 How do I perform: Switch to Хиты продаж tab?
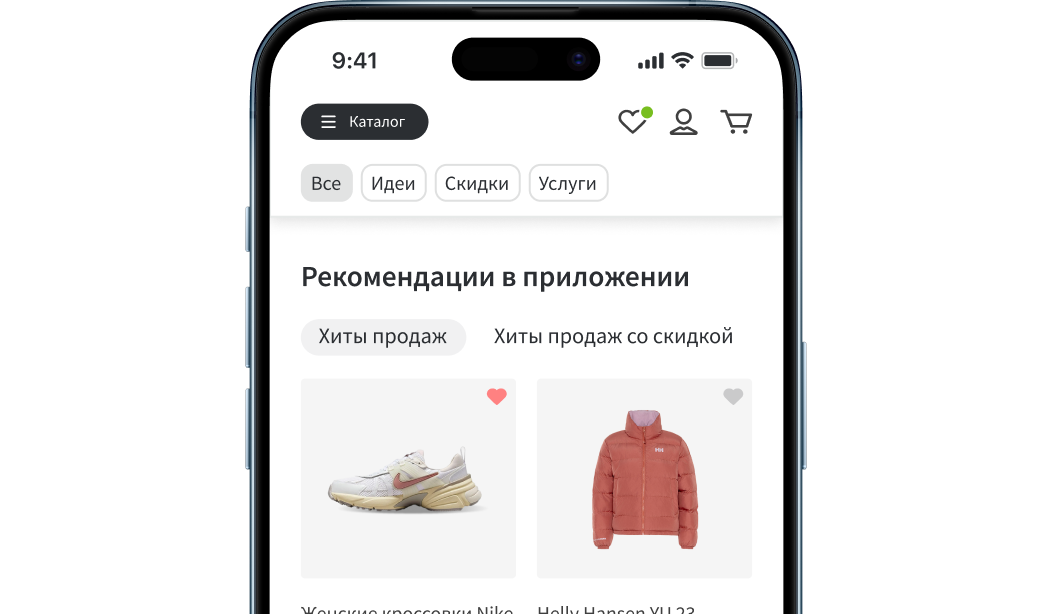tap(383, 337)
